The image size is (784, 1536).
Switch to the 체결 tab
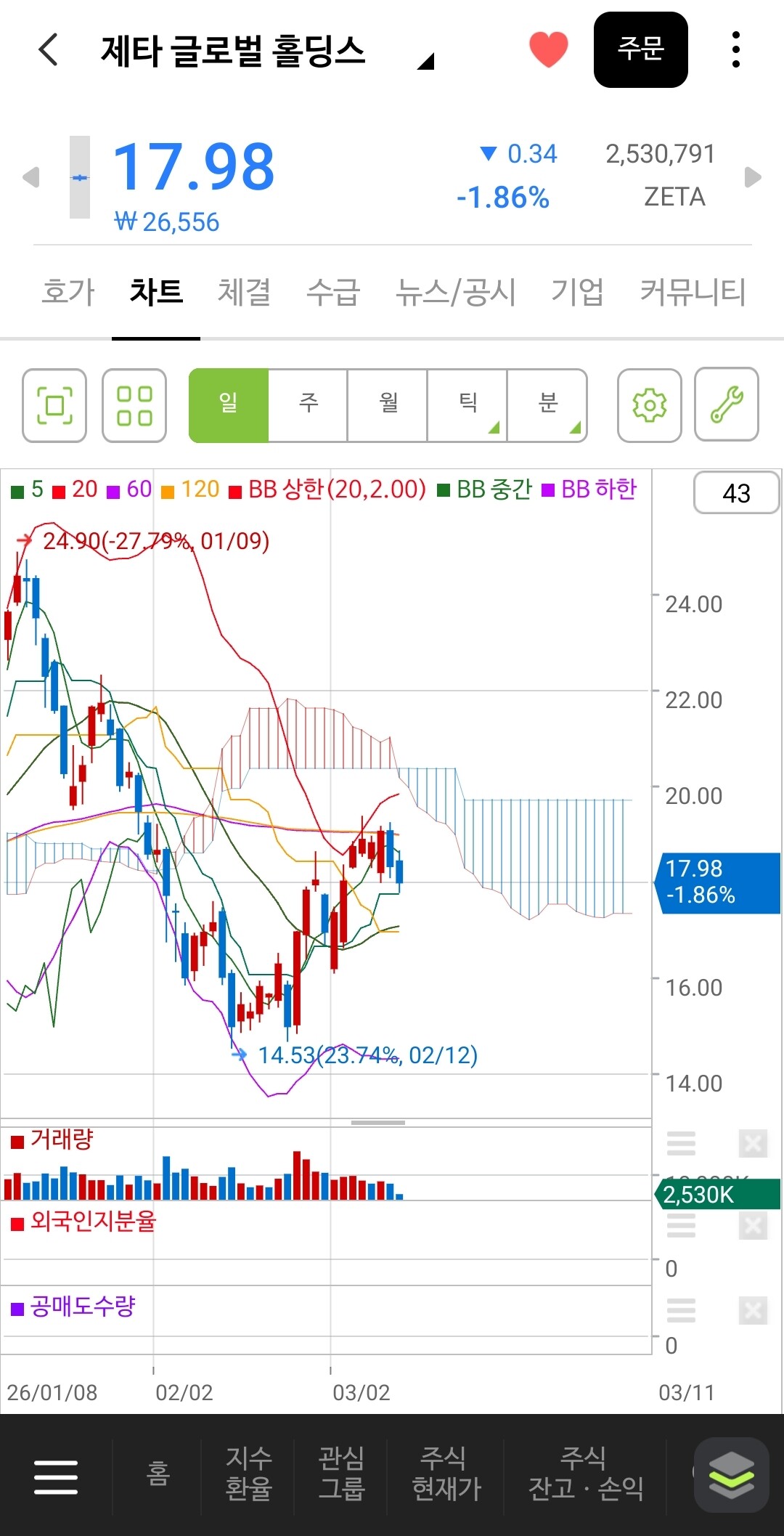245,292
